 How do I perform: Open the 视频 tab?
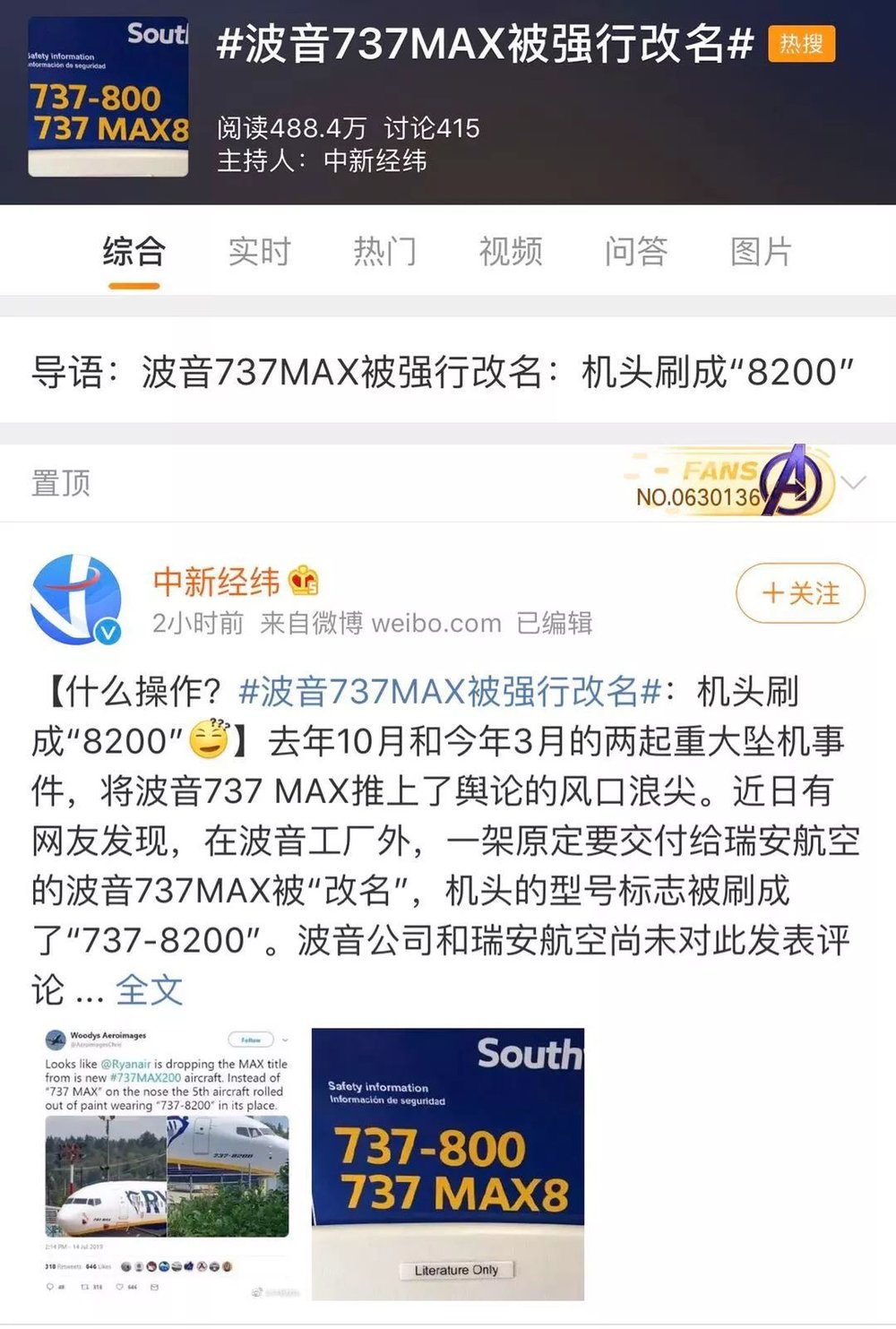click(x=511, y=252)
